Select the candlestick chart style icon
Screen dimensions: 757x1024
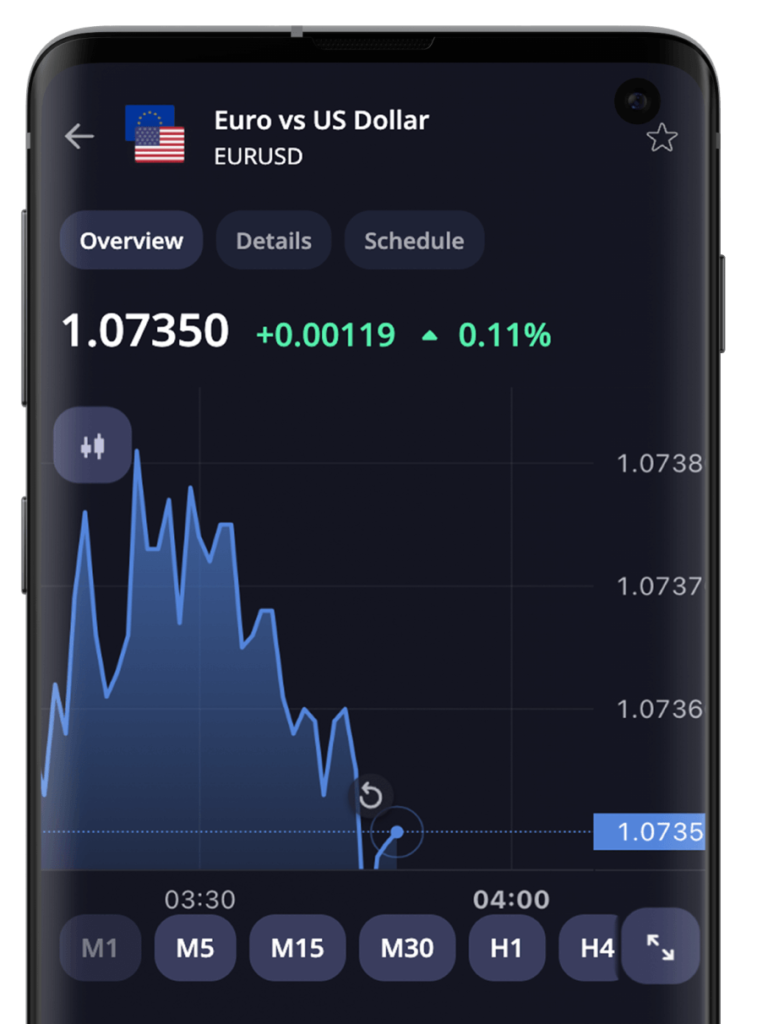click(92, 445)
